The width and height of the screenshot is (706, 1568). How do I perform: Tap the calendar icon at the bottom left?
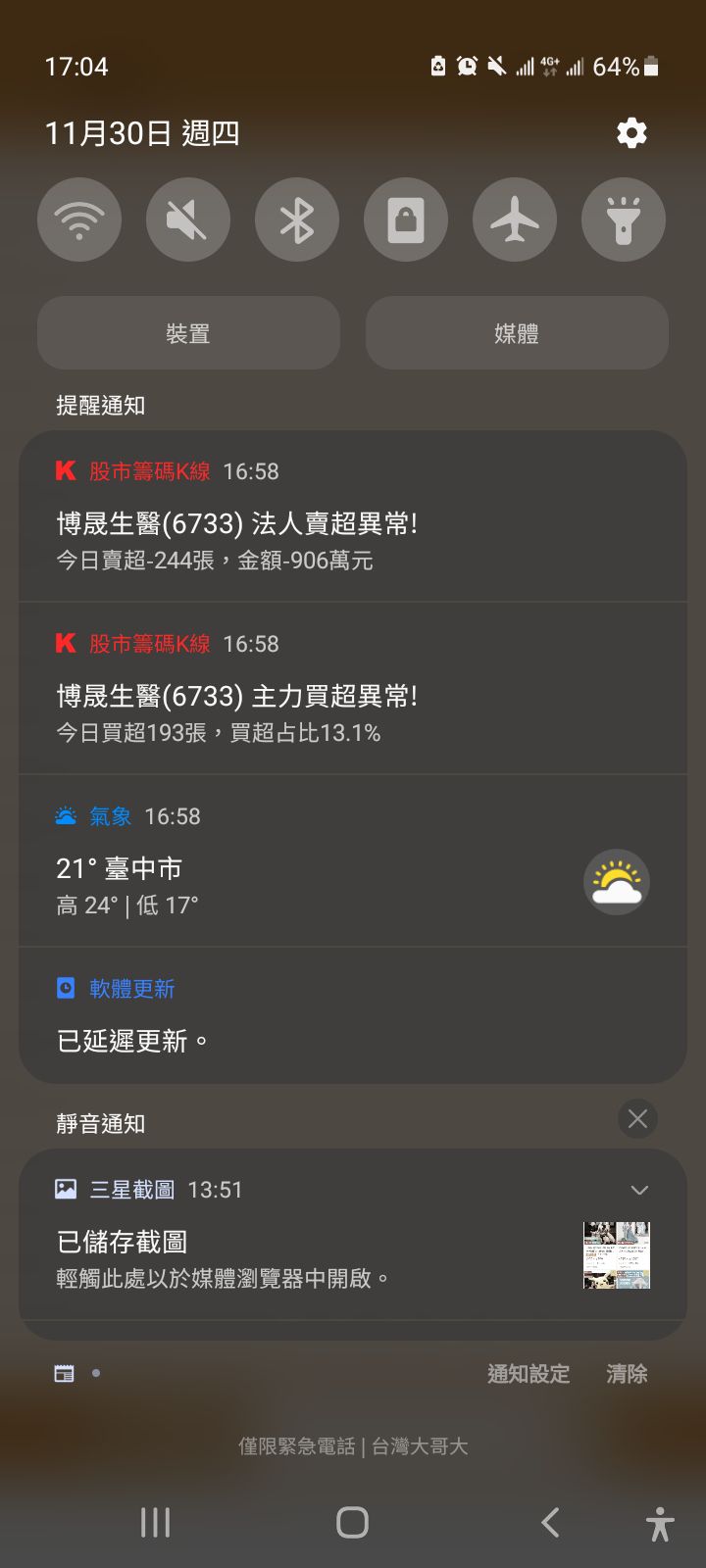click(63, 1373)
